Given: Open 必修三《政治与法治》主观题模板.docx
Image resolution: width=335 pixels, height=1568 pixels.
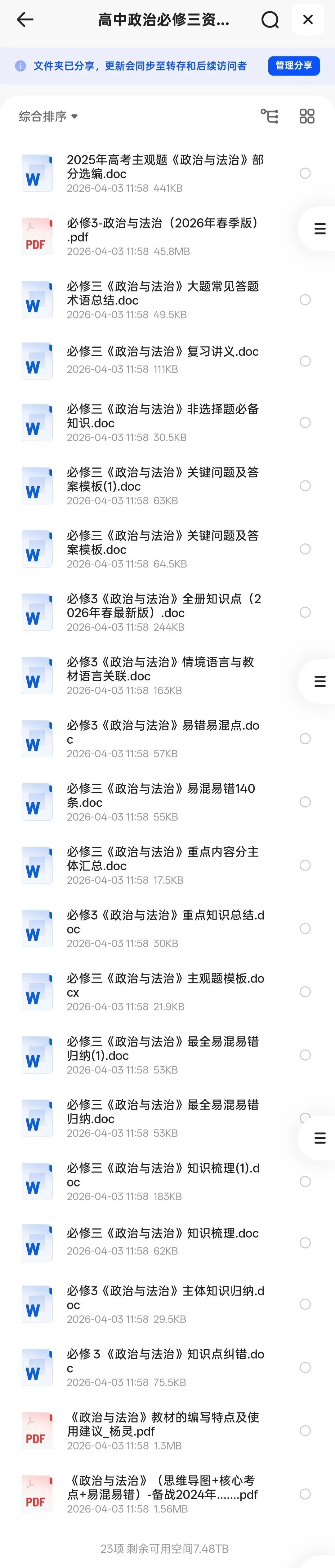Looking at the screenshot, I should [x=165, y=992].
